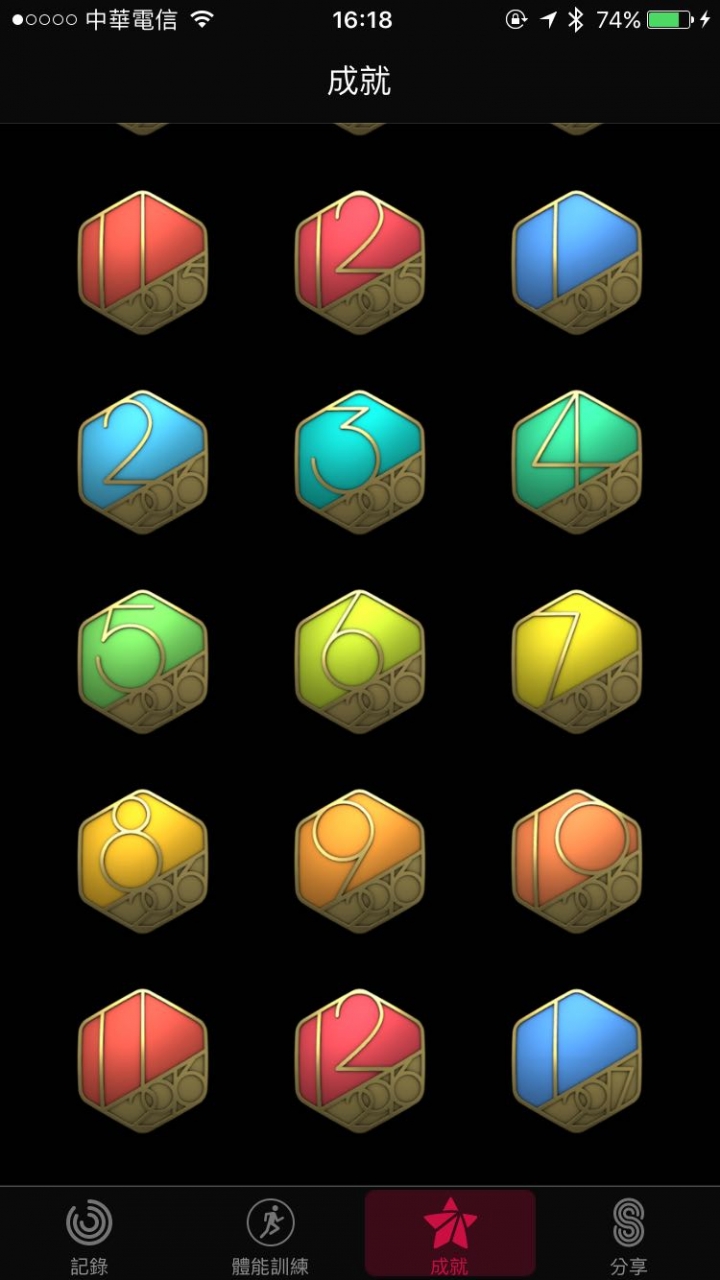Open the January 2016 blue badge

[577, 262]
